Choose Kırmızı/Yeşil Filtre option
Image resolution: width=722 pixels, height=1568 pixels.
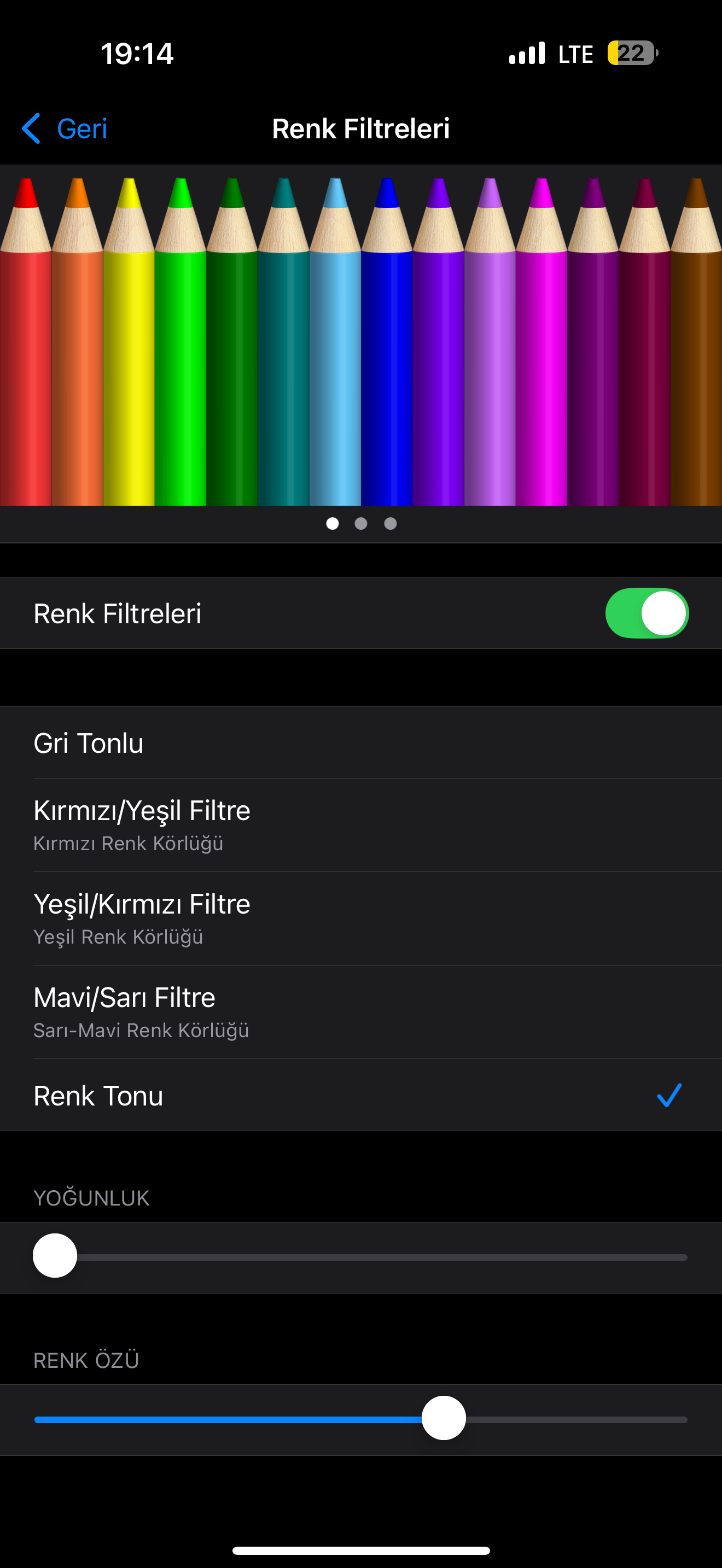click(360, 825)
